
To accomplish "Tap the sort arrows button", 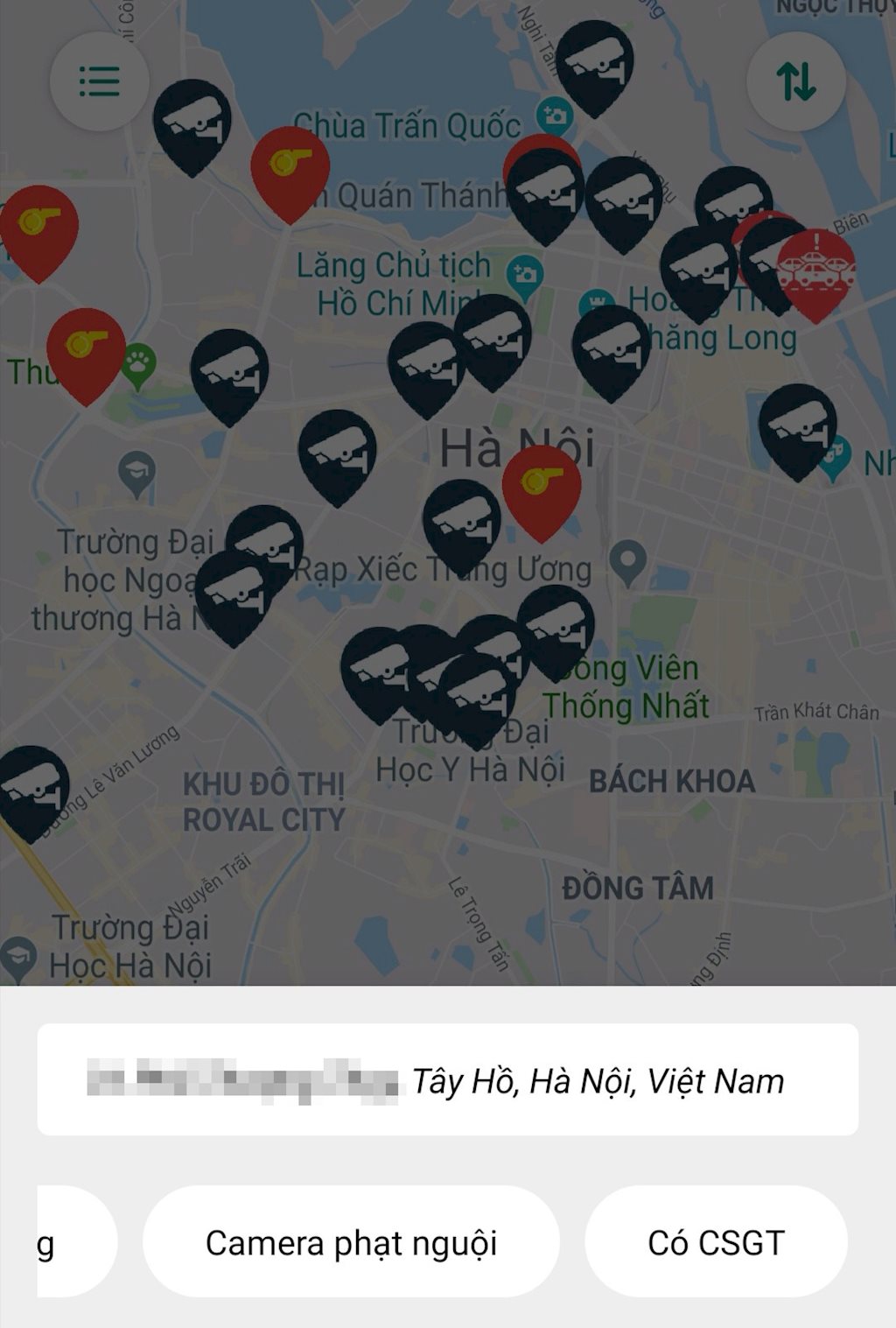I will 795,81.
